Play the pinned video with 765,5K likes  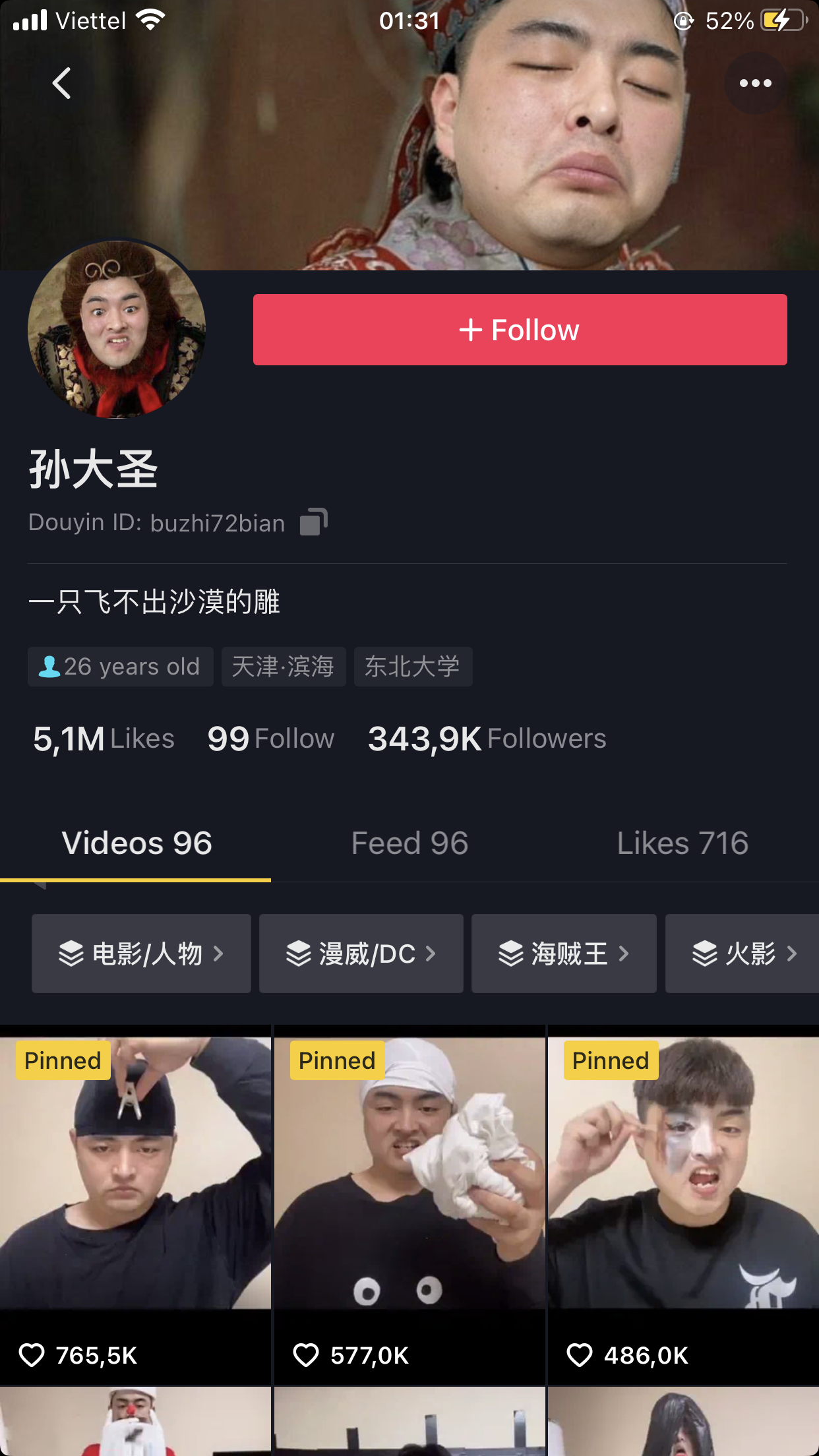tap(135, 1207)
